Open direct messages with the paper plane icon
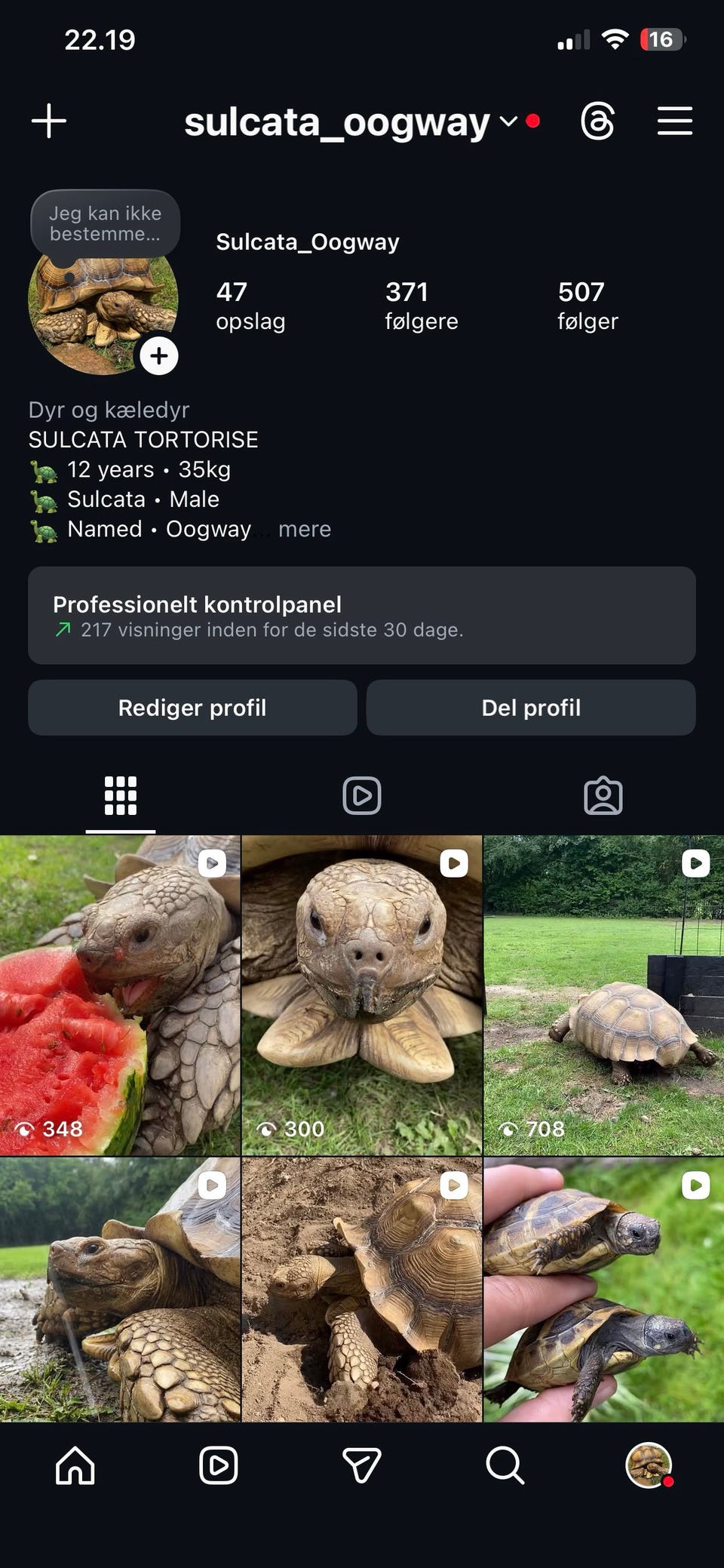Viewport: 724px width, 1568px height. pyautogui.click(x=361, y=1466)
